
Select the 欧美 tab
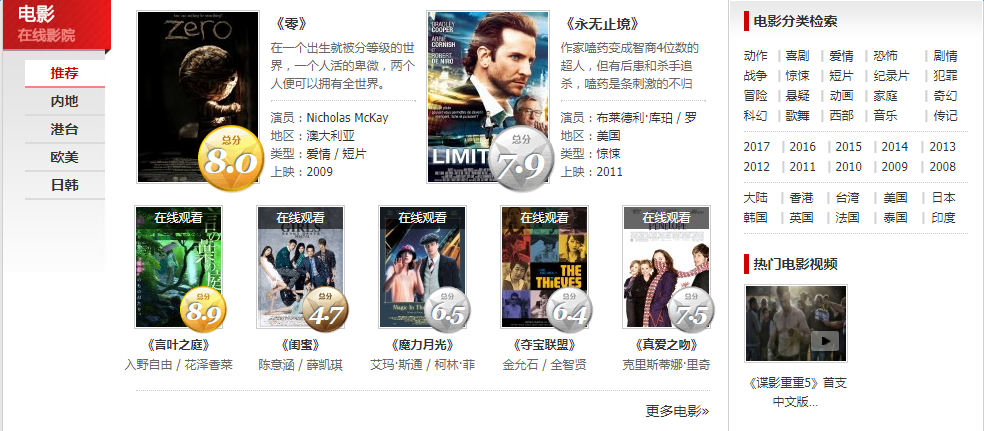coord(64,157)
